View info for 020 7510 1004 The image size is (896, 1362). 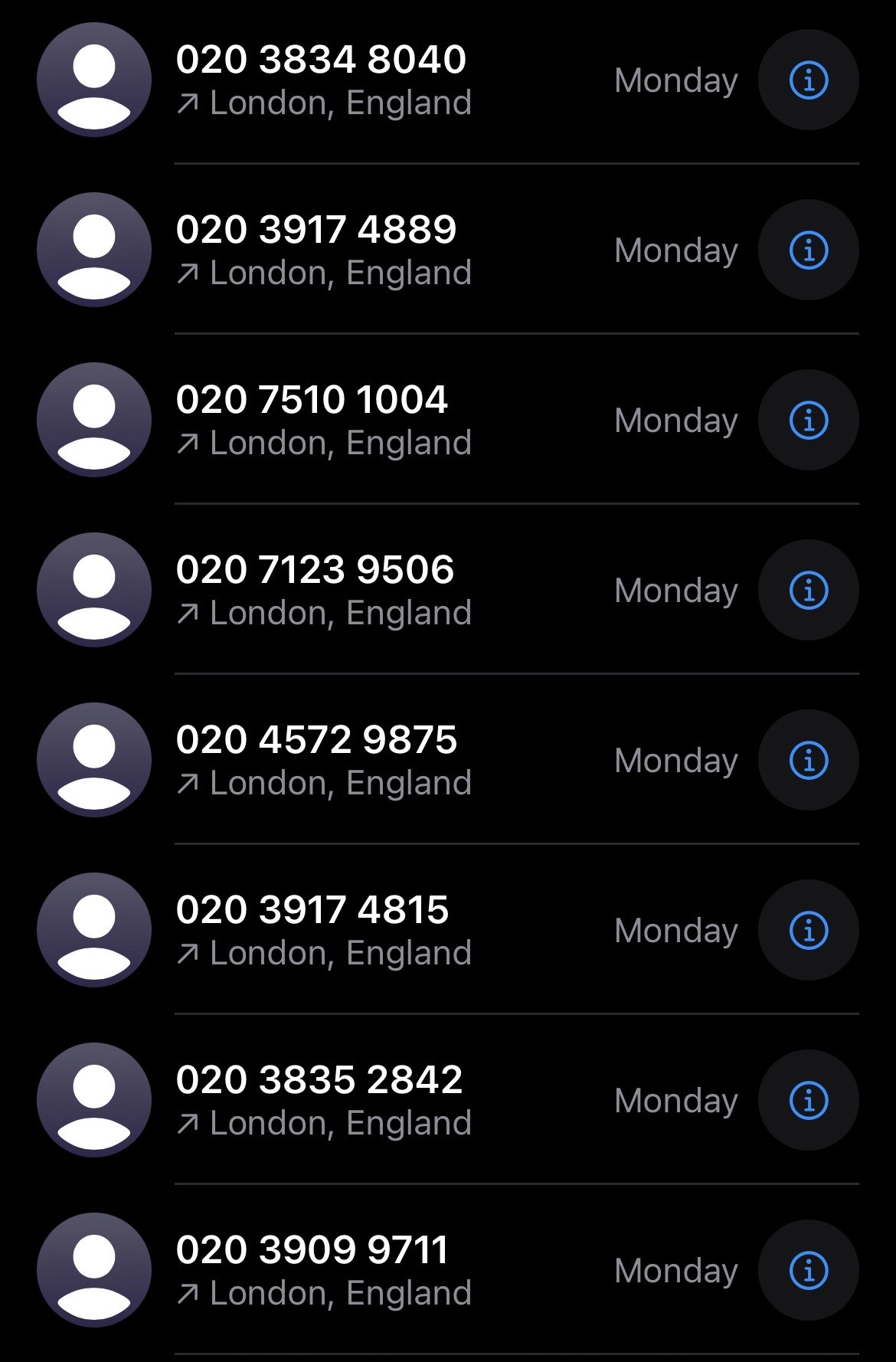[x=809, y=420]
